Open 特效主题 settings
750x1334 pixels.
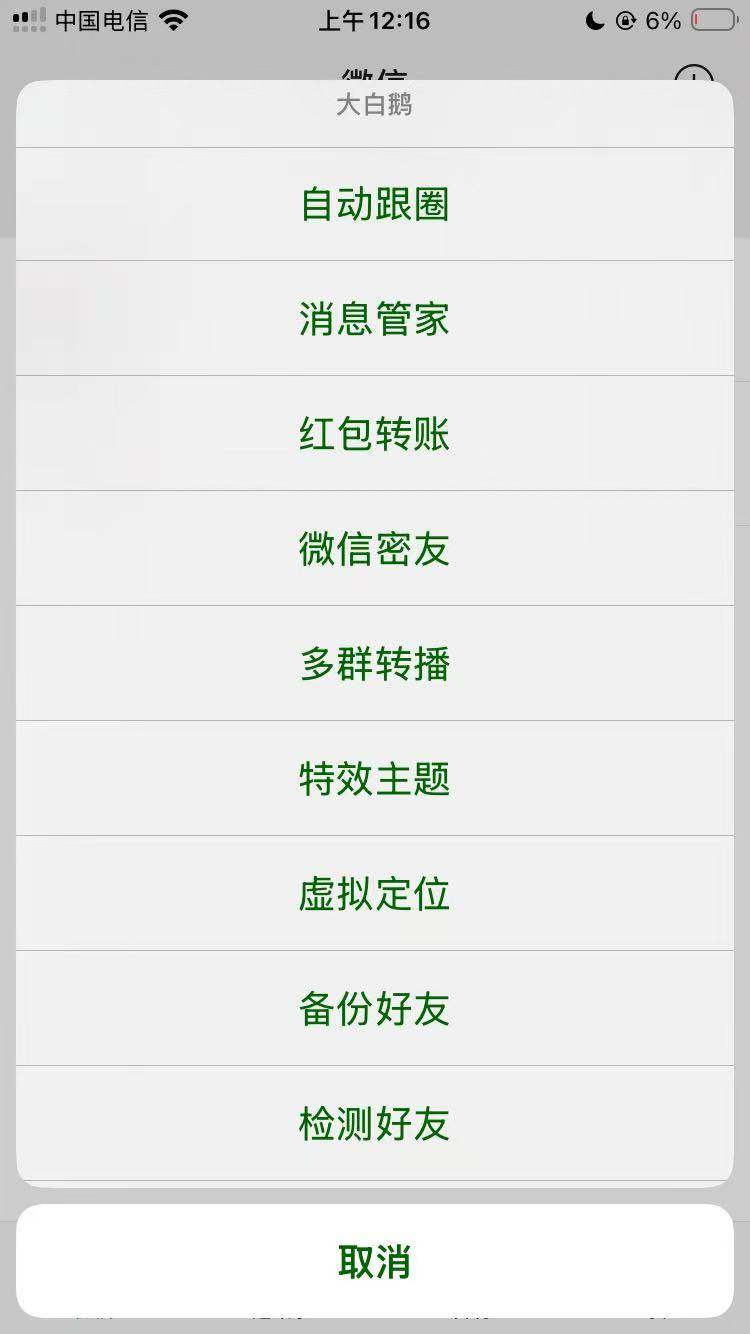tap(375, 779)
